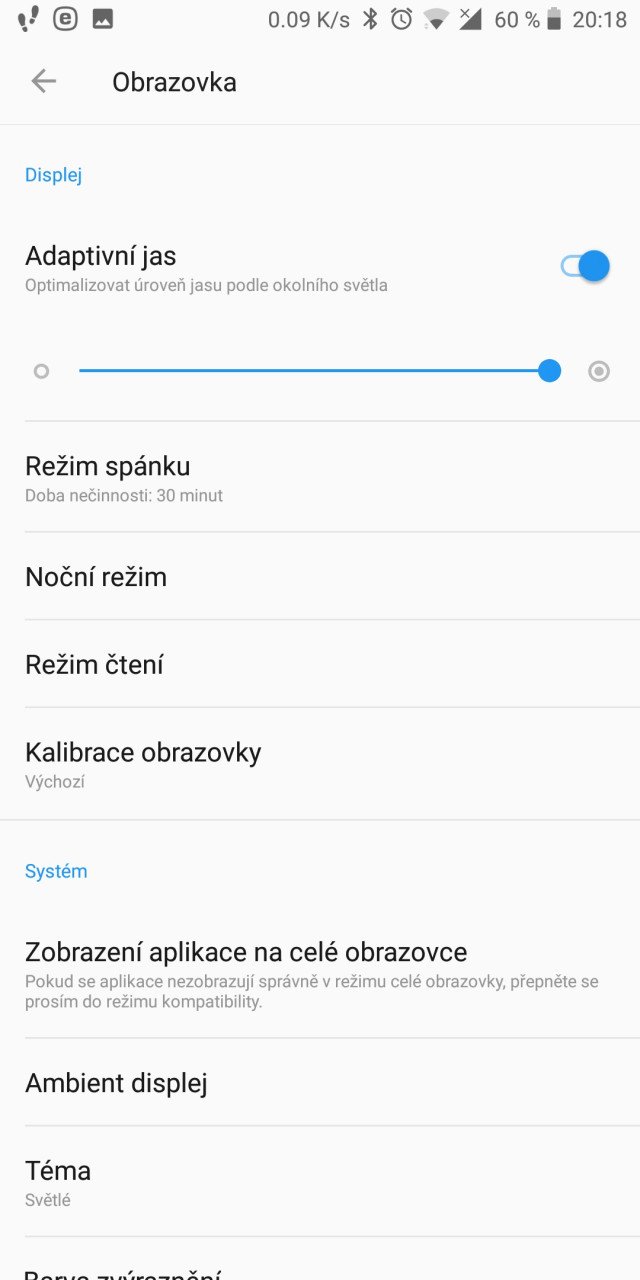Disable the Adaptivní jas switch
Viewport: 640px width, 1280px height.
pyautogui.click(x=585, y=266)
